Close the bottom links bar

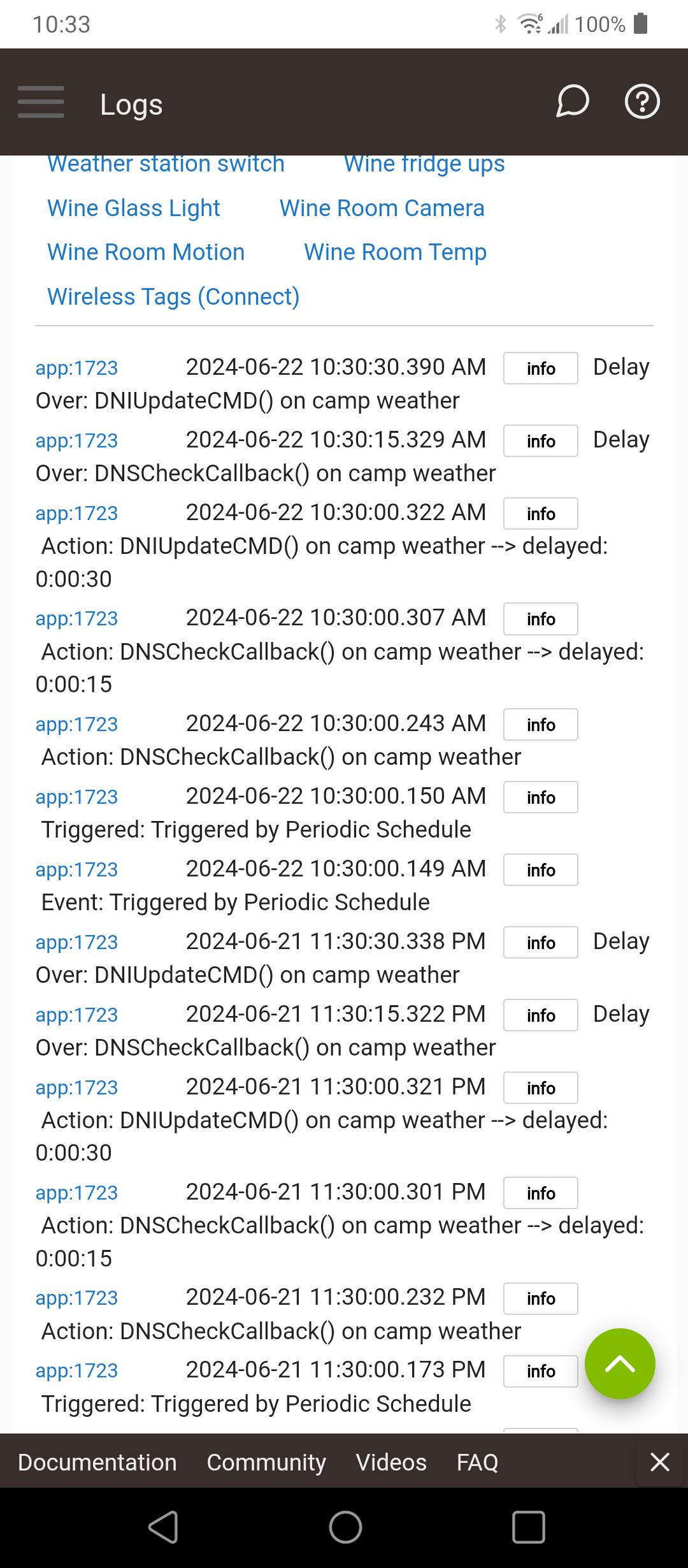pos(660,1462)
